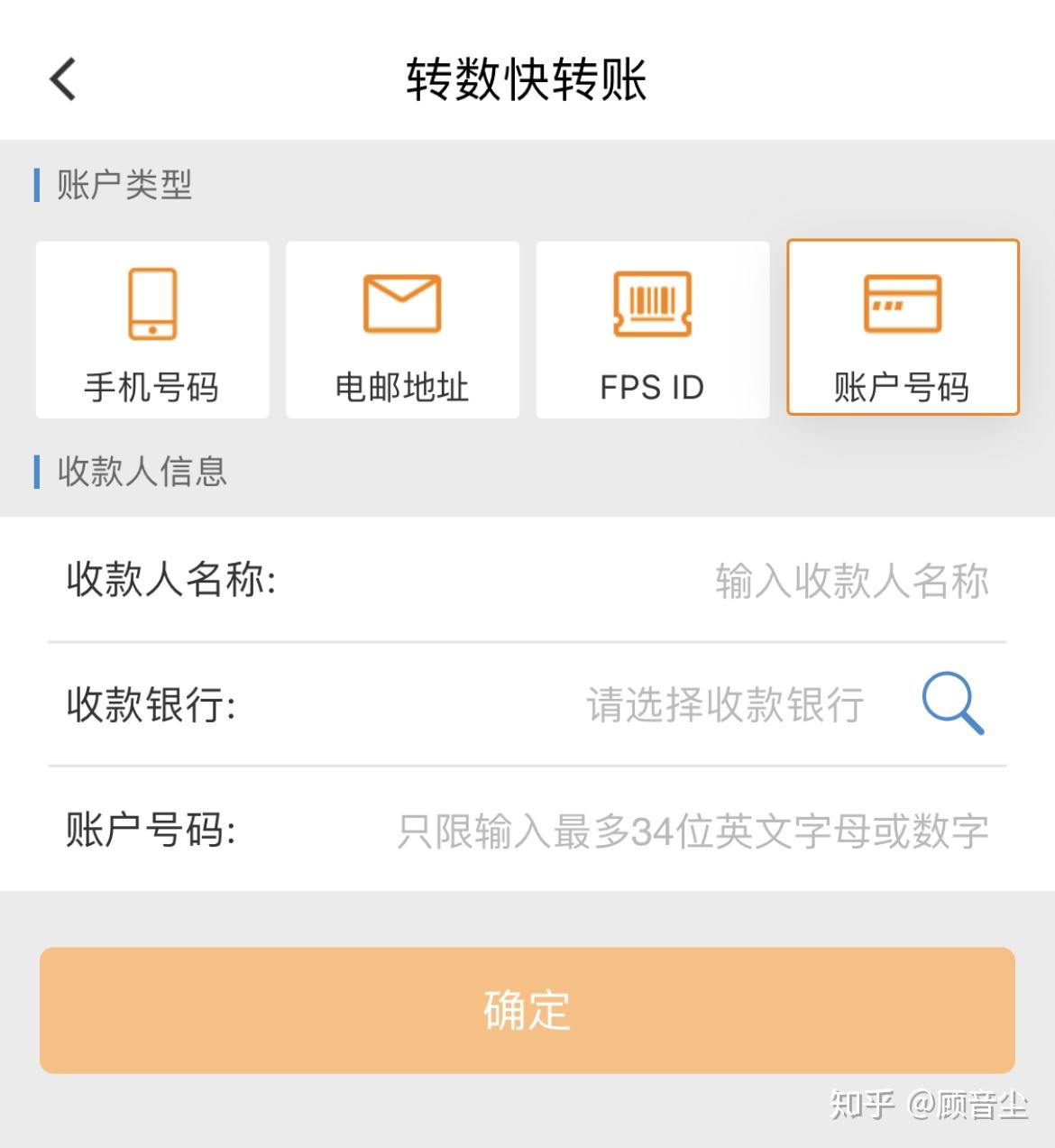Switch to FPS ID account type
Viewport: 1055px width, 1148px height.
pos(652,330)
